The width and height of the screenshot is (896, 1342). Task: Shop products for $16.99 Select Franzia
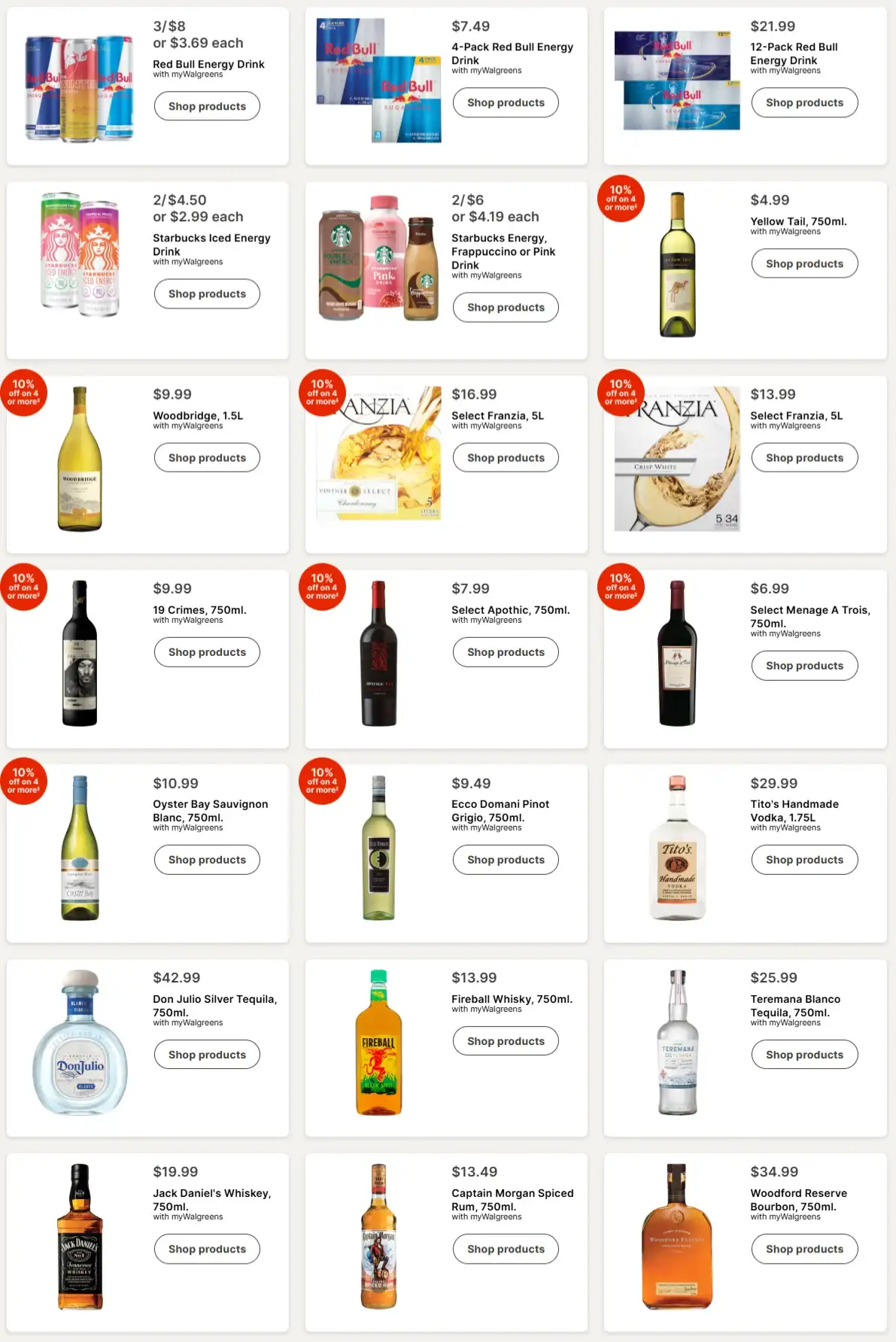(x=506, y=457)
